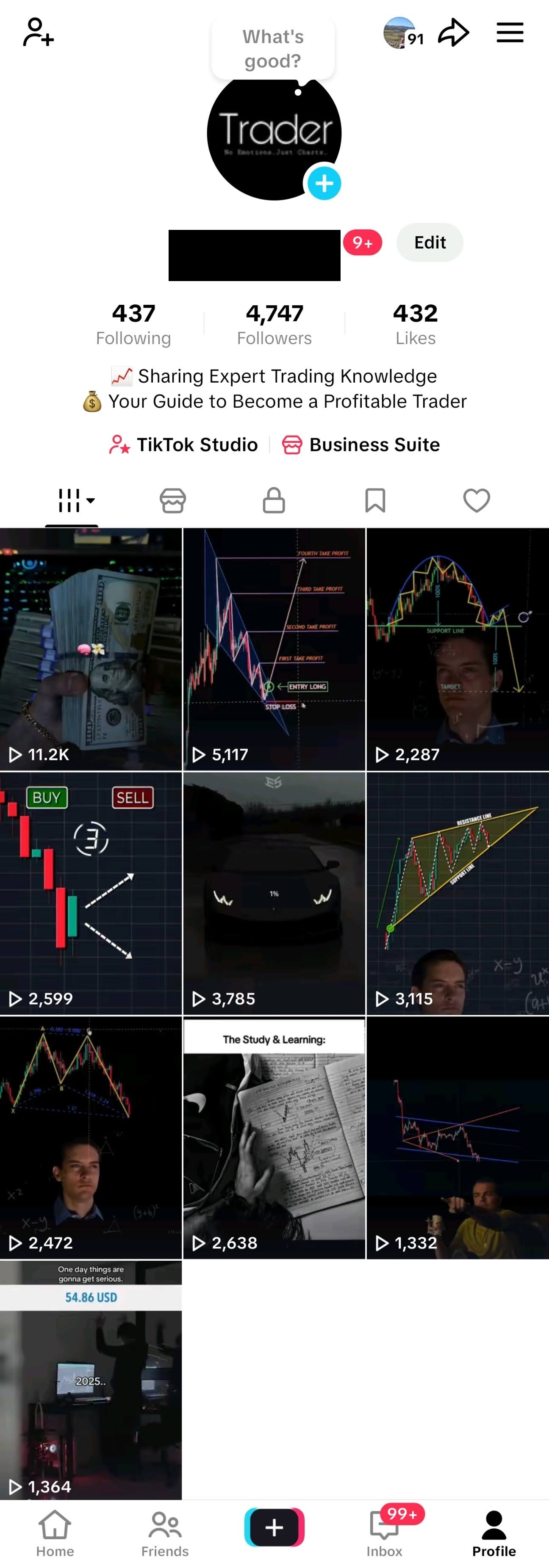Play the cash video with 11.2K views

point(91,649)
